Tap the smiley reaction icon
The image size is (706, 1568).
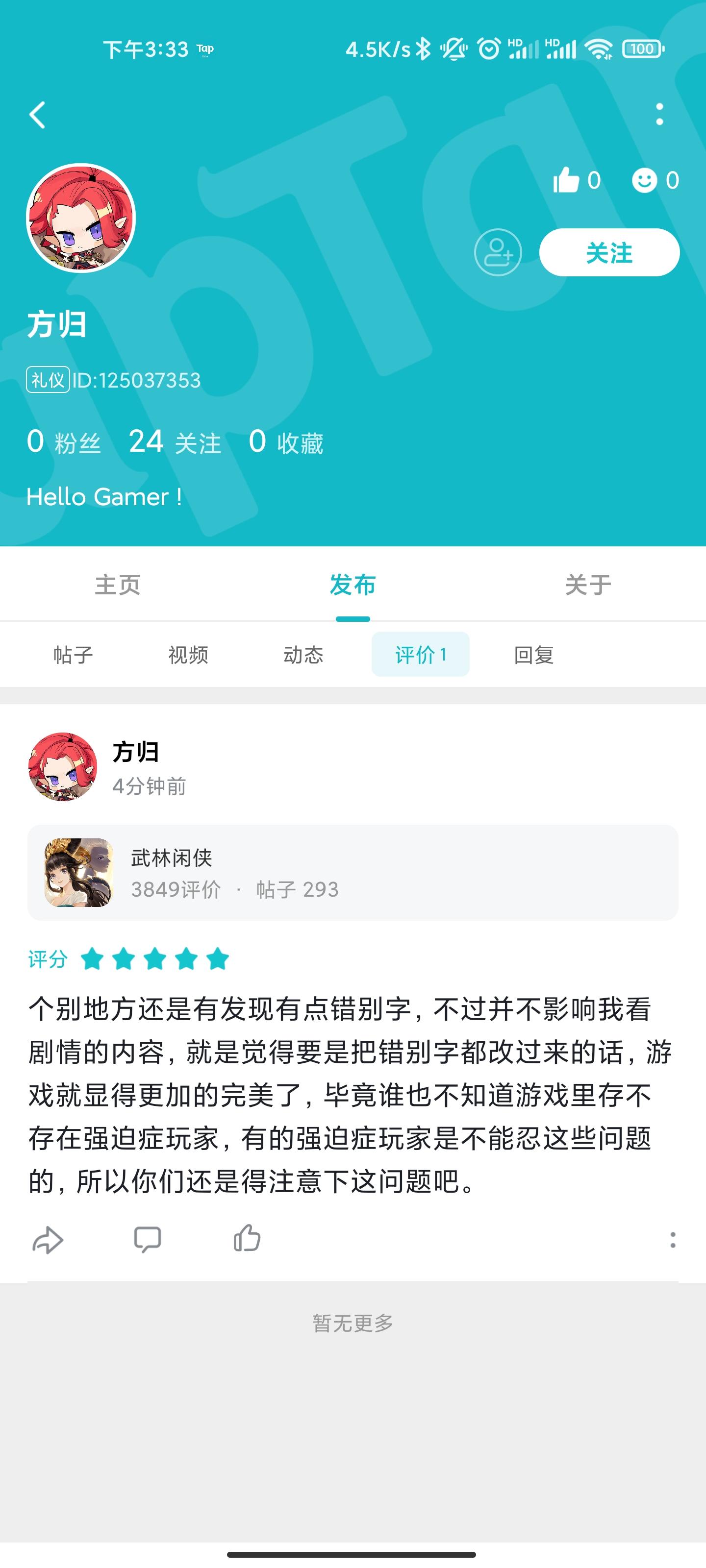pos(645,180)
